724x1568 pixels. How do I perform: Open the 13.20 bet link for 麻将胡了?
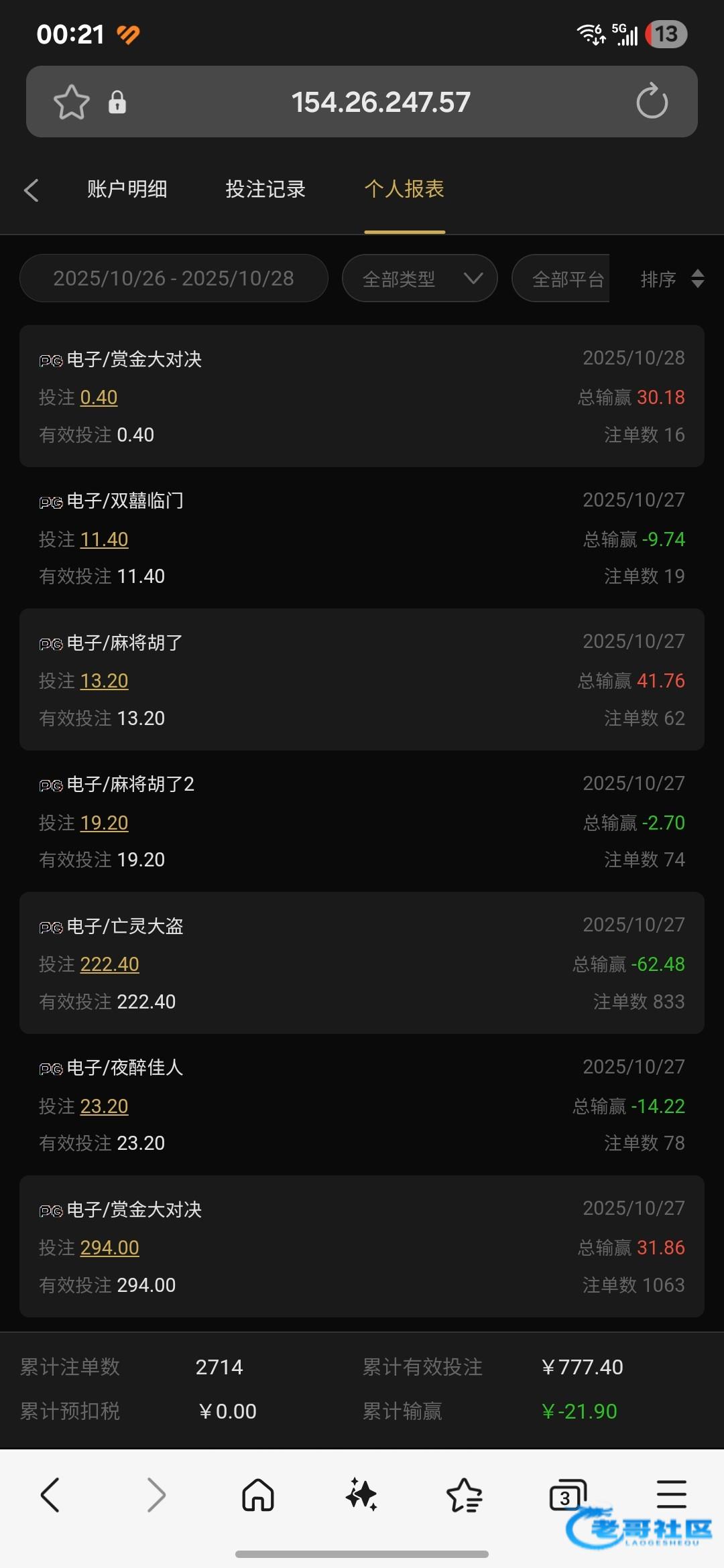click(104, 681)
